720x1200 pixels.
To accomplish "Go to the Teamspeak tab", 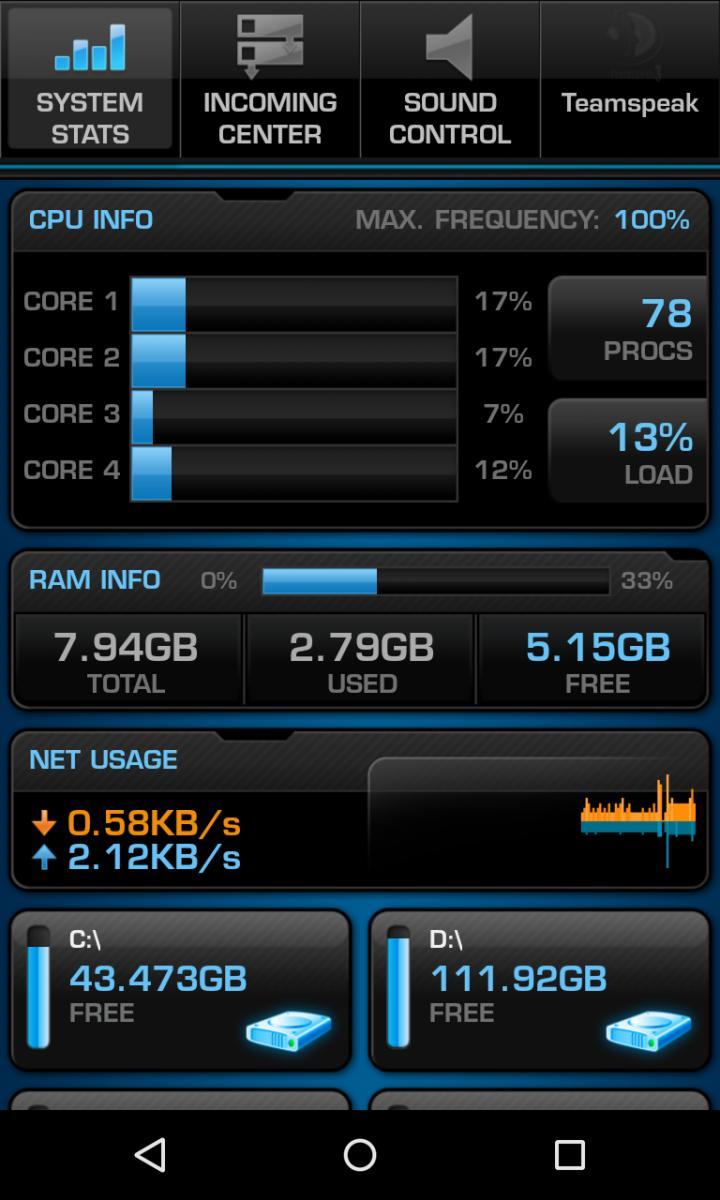I will click(x=630, y=80).
